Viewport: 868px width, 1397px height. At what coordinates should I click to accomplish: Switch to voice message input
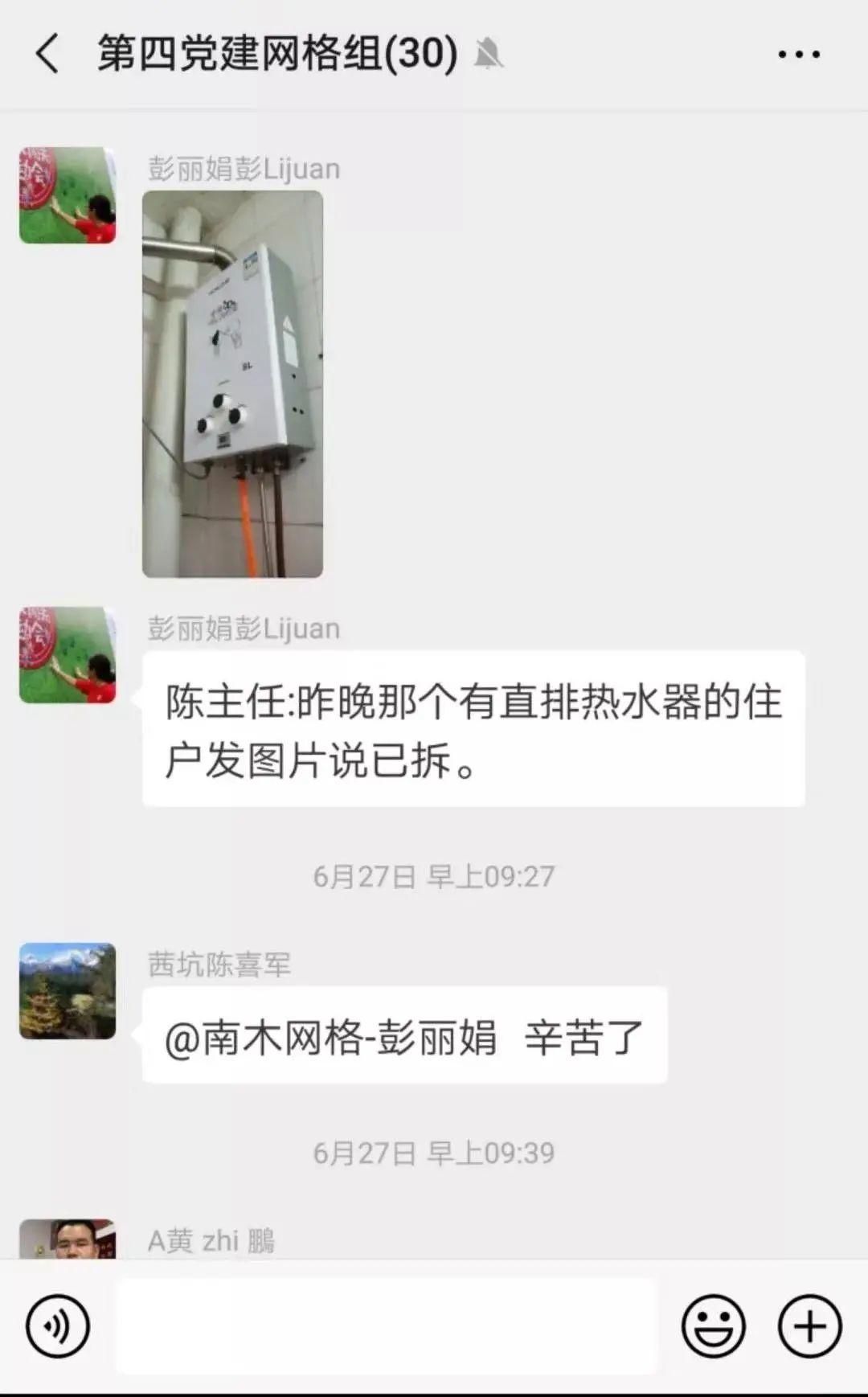58,1326
